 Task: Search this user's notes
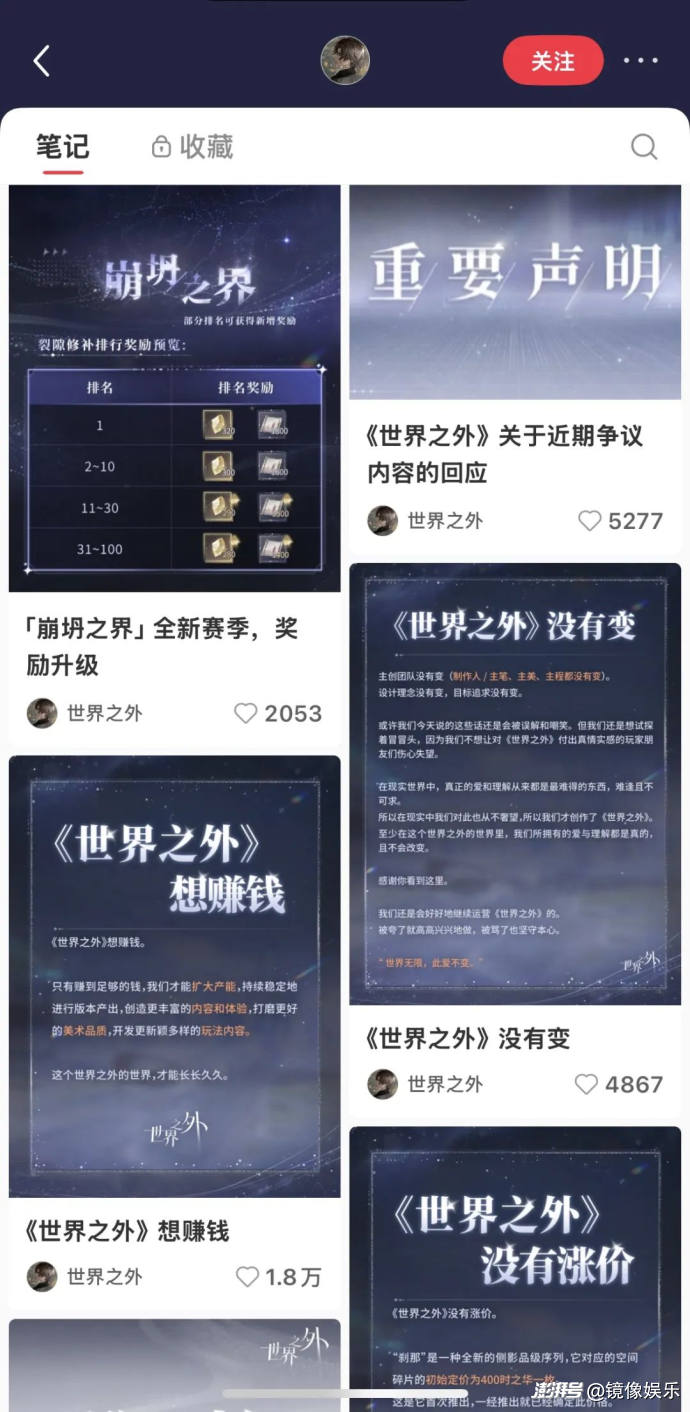(x=644, y=147)
